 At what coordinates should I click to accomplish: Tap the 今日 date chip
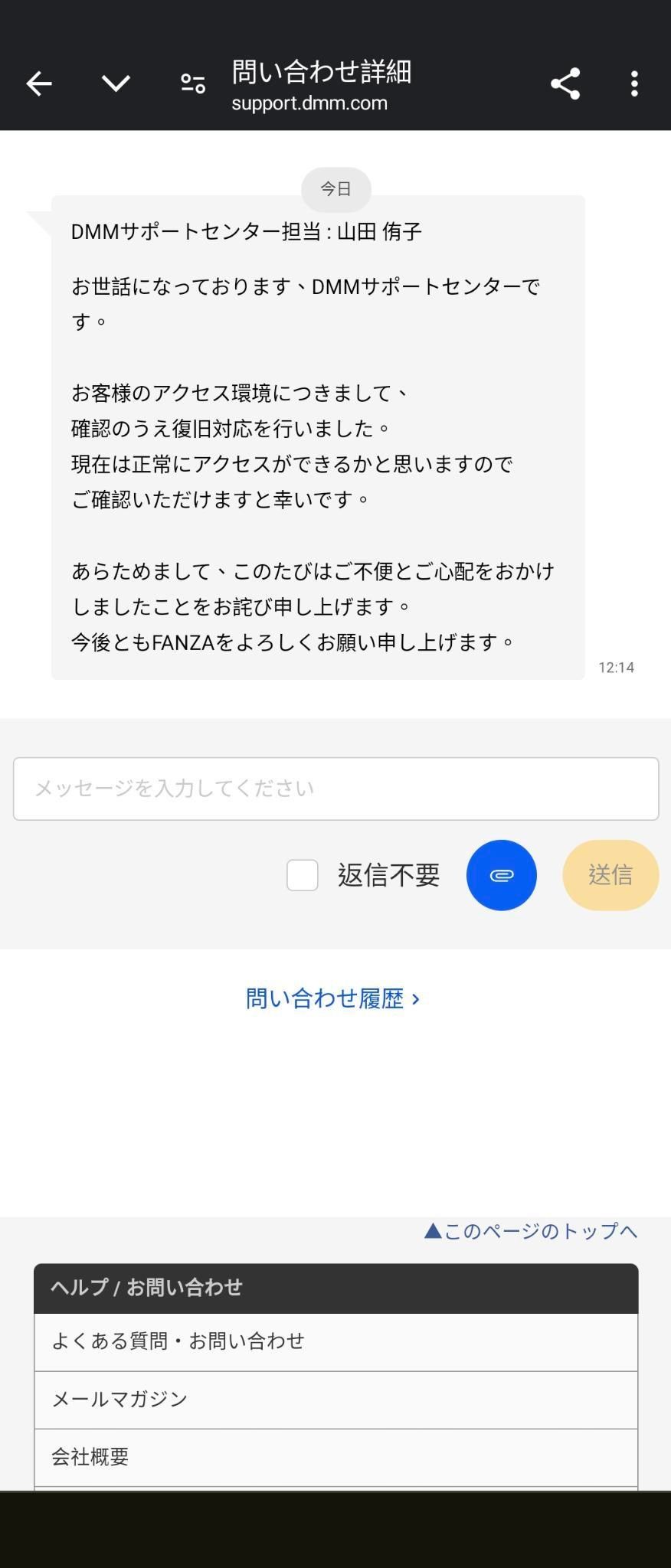(x=335, y=189)
